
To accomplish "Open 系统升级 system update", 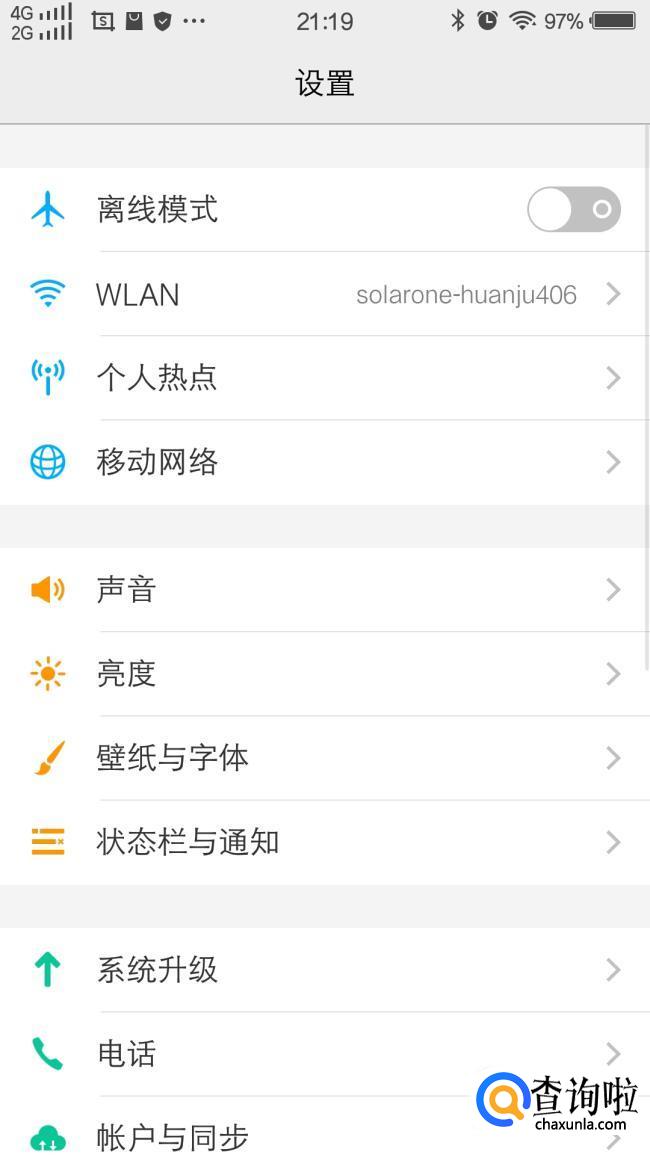I will tap(325, 970).
